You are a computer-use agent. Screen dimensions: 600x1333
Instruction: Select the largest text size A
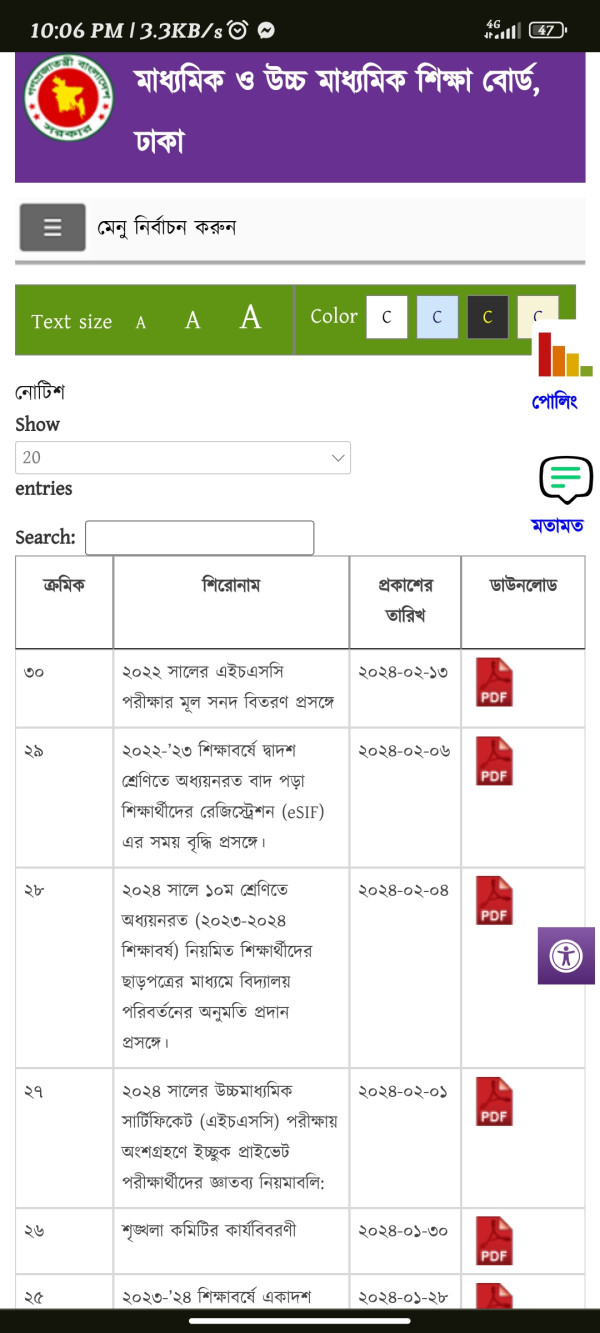250,318
